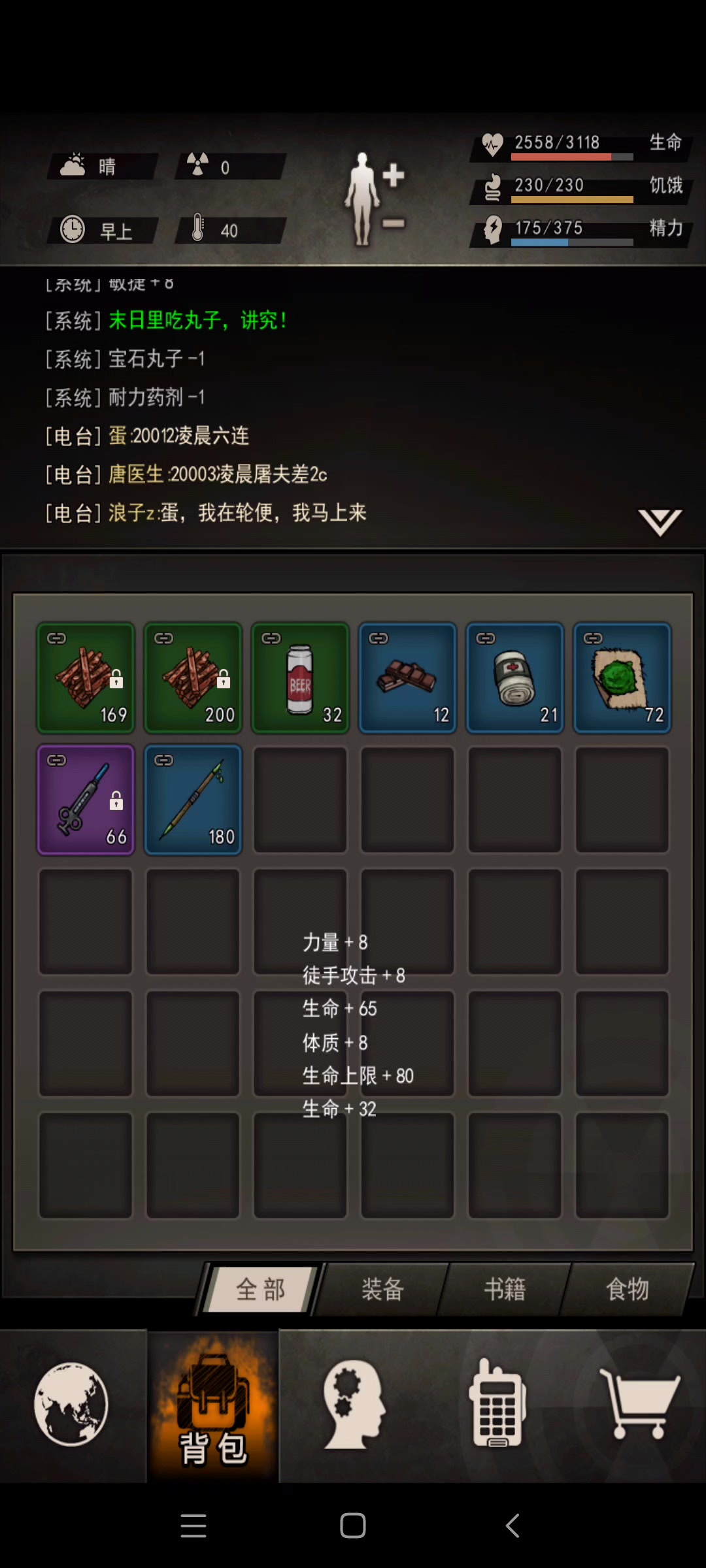Switch to the 装备 filter tab
Screen dimensions: 706x1568
[382, 1289]
